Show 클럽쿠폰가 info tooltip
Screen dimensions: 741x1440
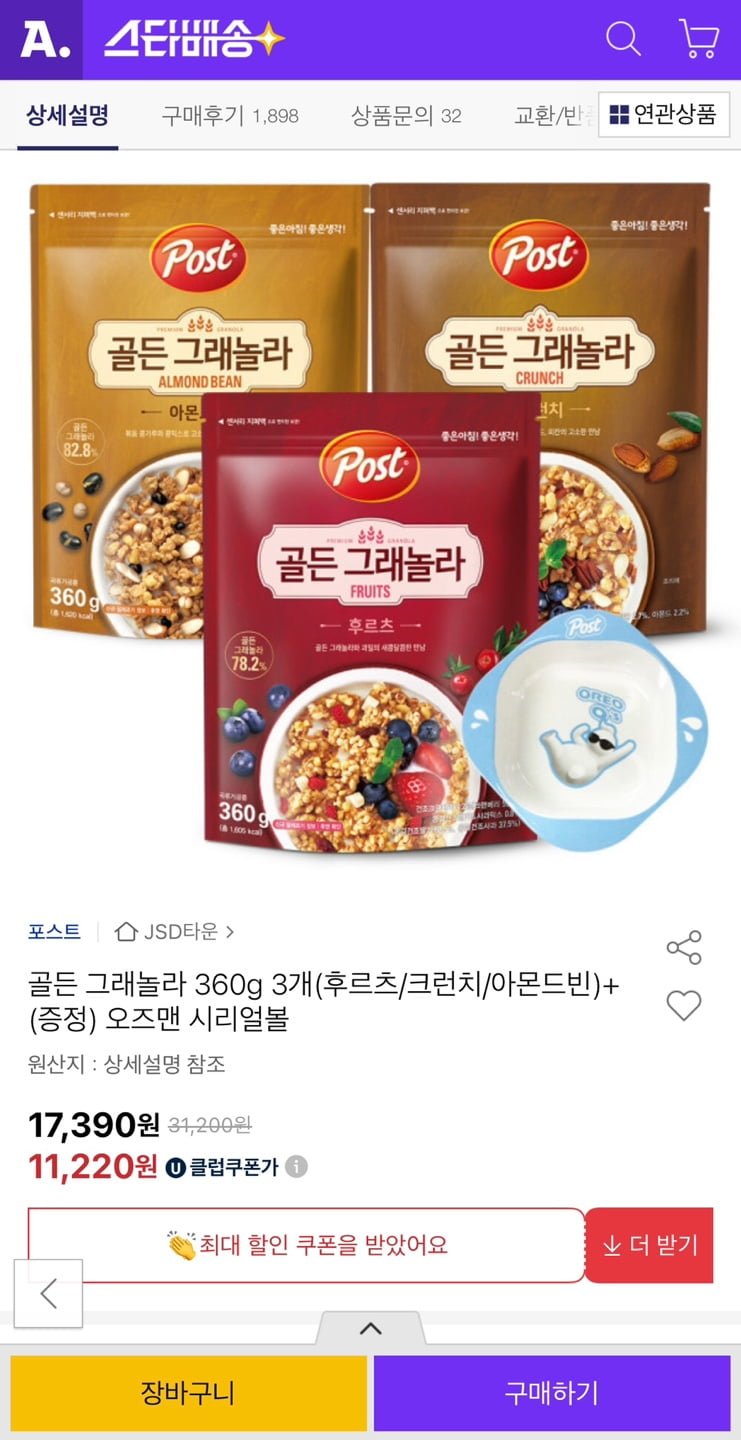coord(297,1166)
